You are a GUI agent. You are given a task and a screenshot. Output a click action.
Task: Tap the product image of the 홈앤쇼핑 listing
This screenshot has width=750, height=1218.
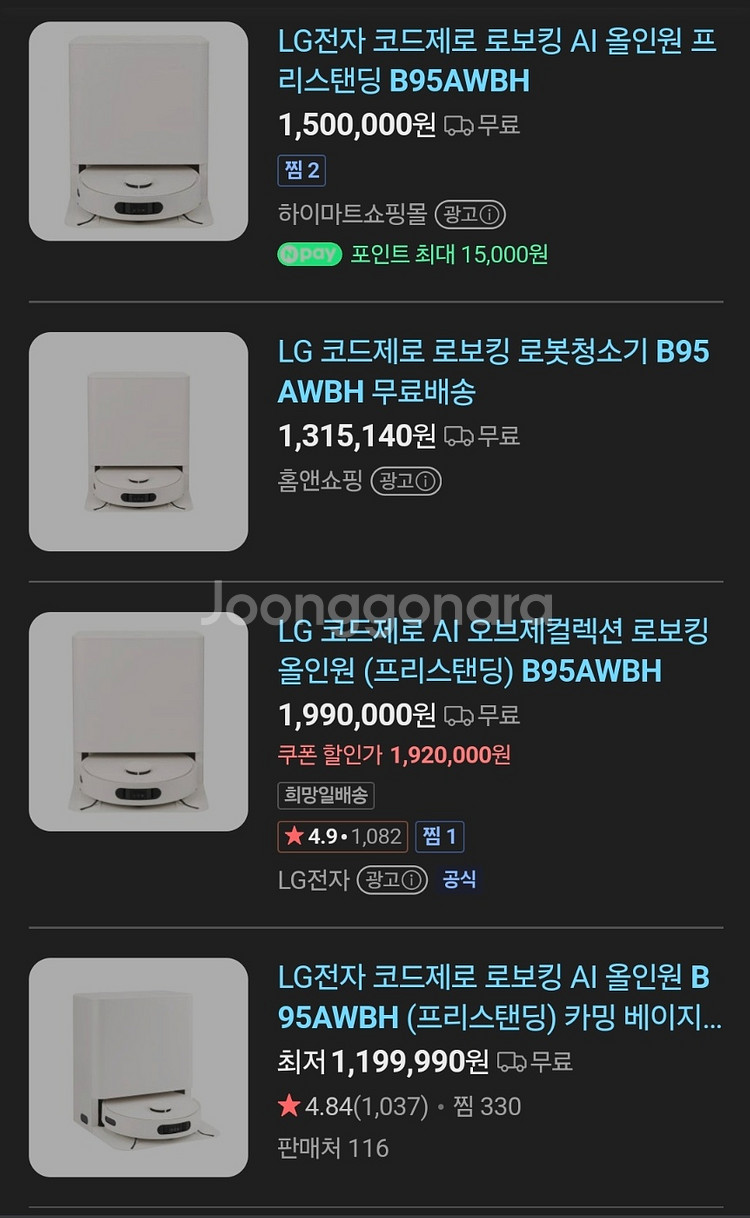click(138, 441)
